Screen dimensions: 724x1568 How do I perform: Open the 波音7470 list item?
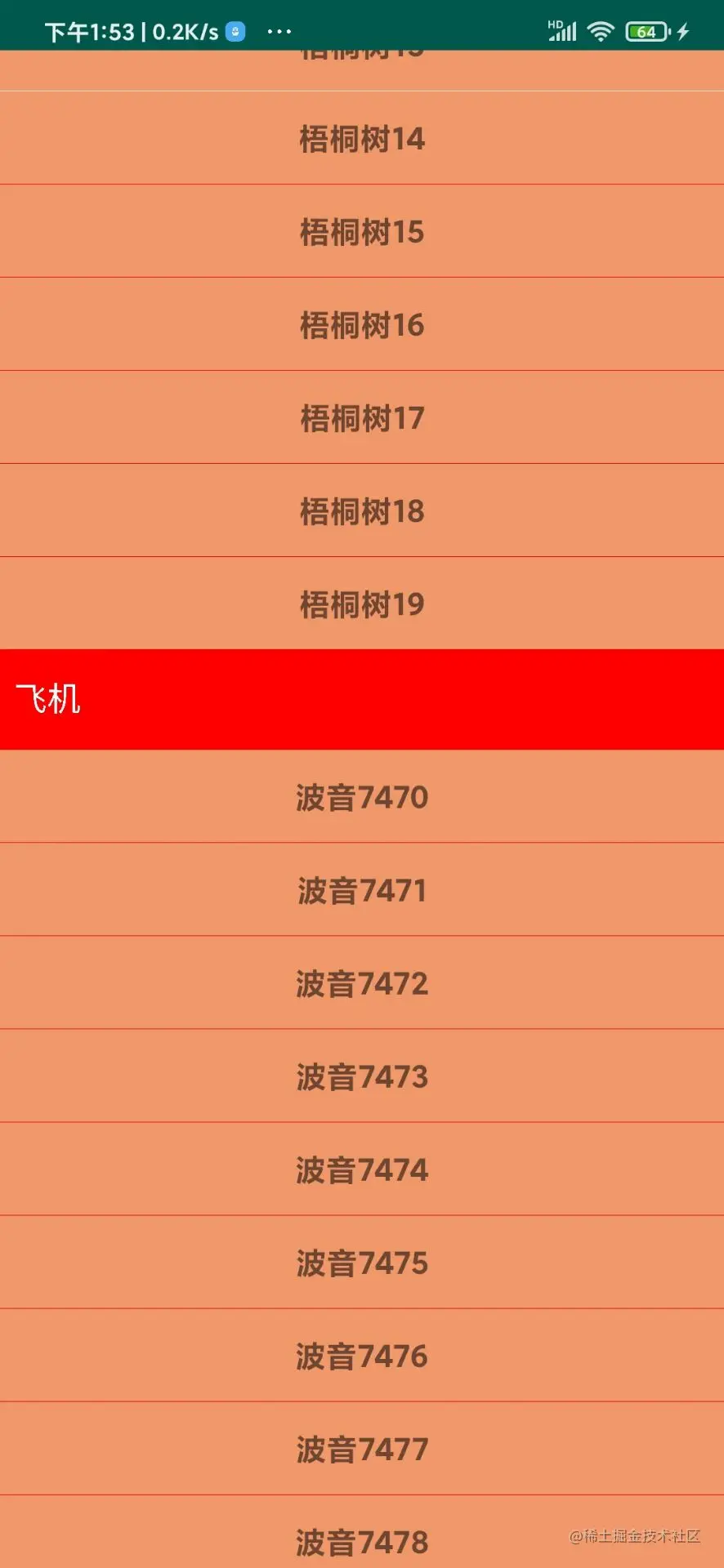[362, 797]
